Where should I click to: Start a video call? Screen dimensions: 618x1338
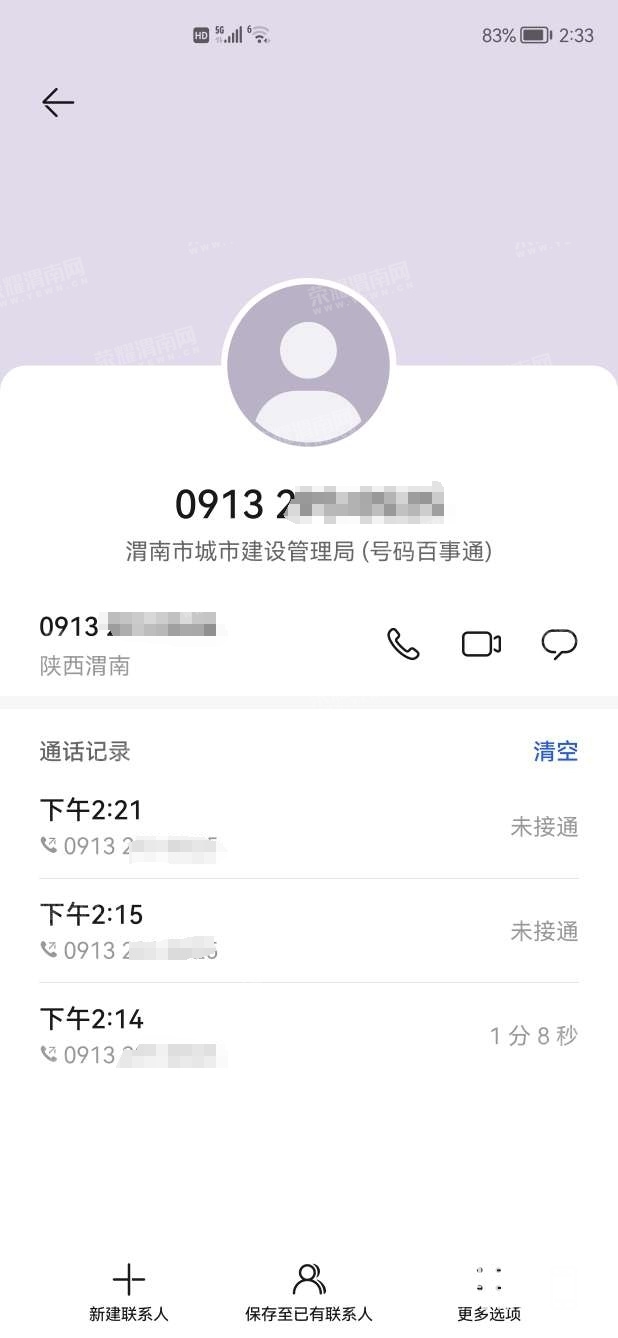click(481, 644)
